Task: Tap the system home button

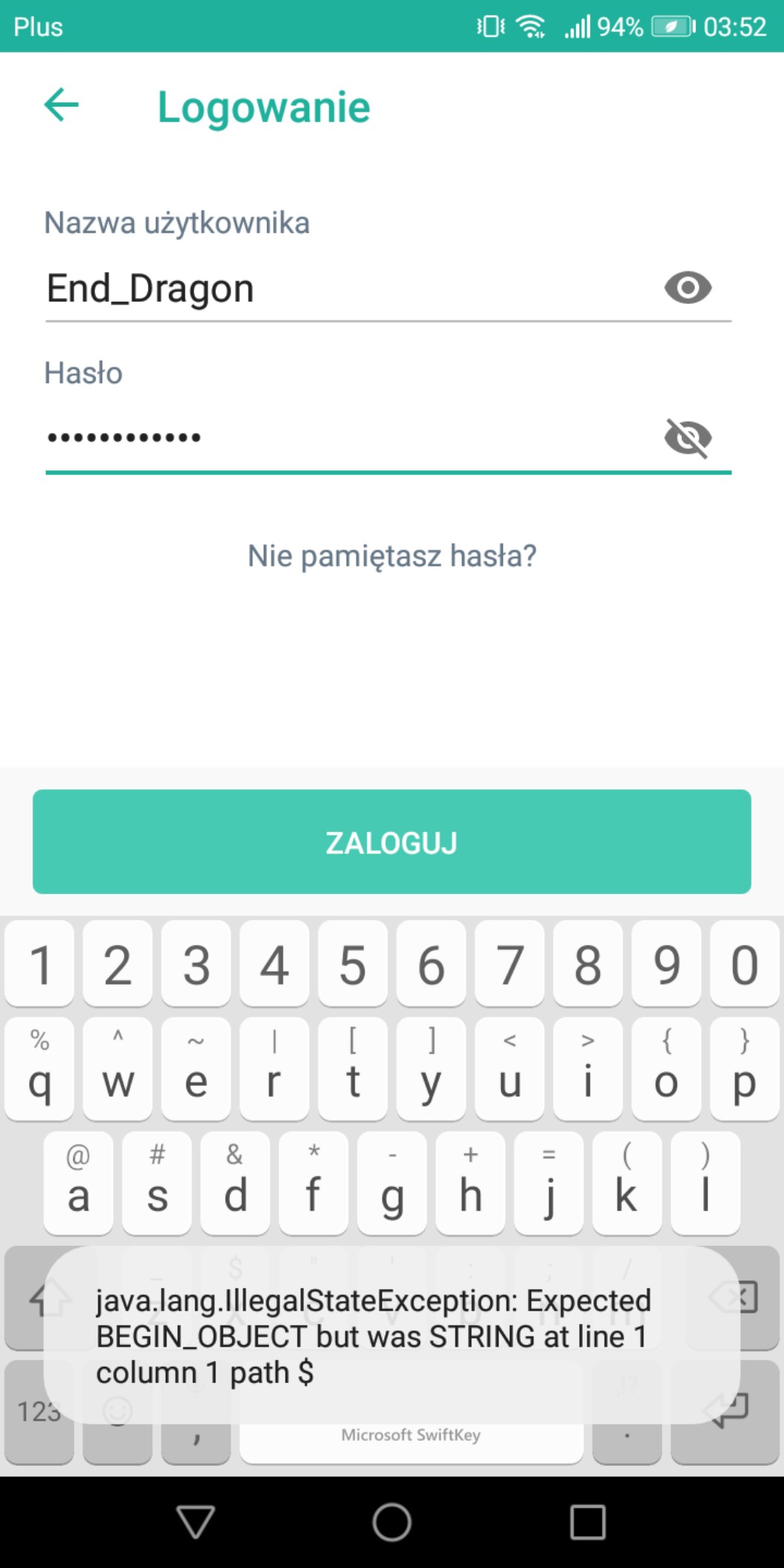Action: coord(391,1522)
